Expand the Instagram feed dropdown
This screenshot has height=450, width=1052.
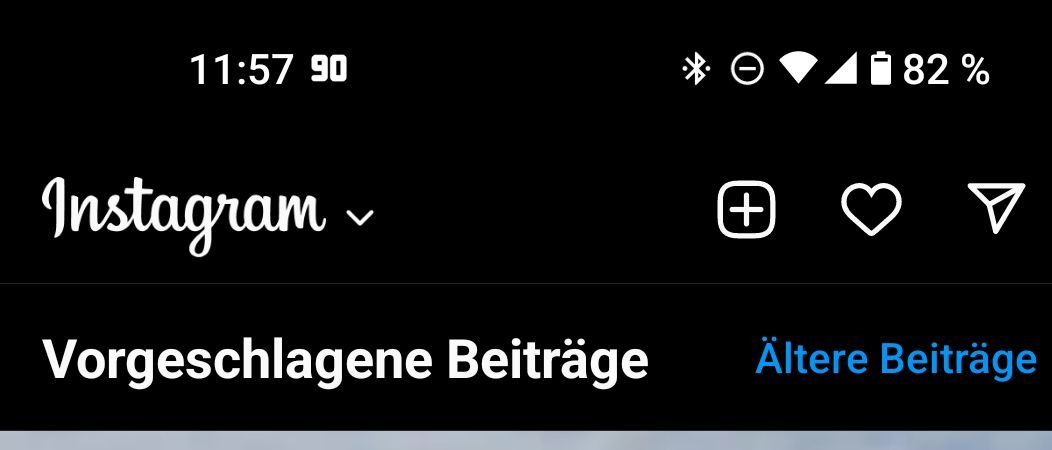359,217
